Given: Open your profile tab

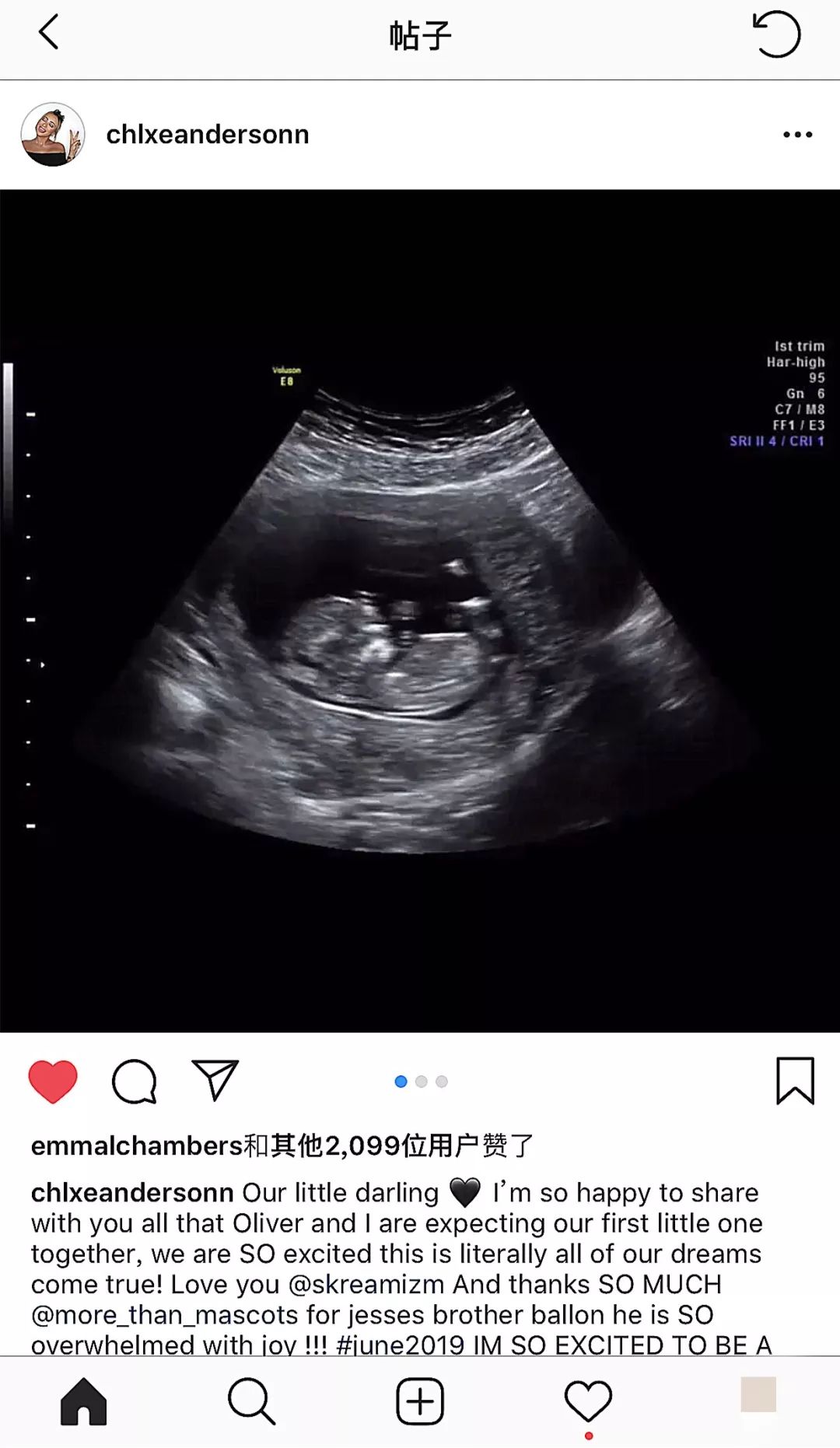Looking at the screenshot, I should pyautogui.click(x=758, y=1395).
